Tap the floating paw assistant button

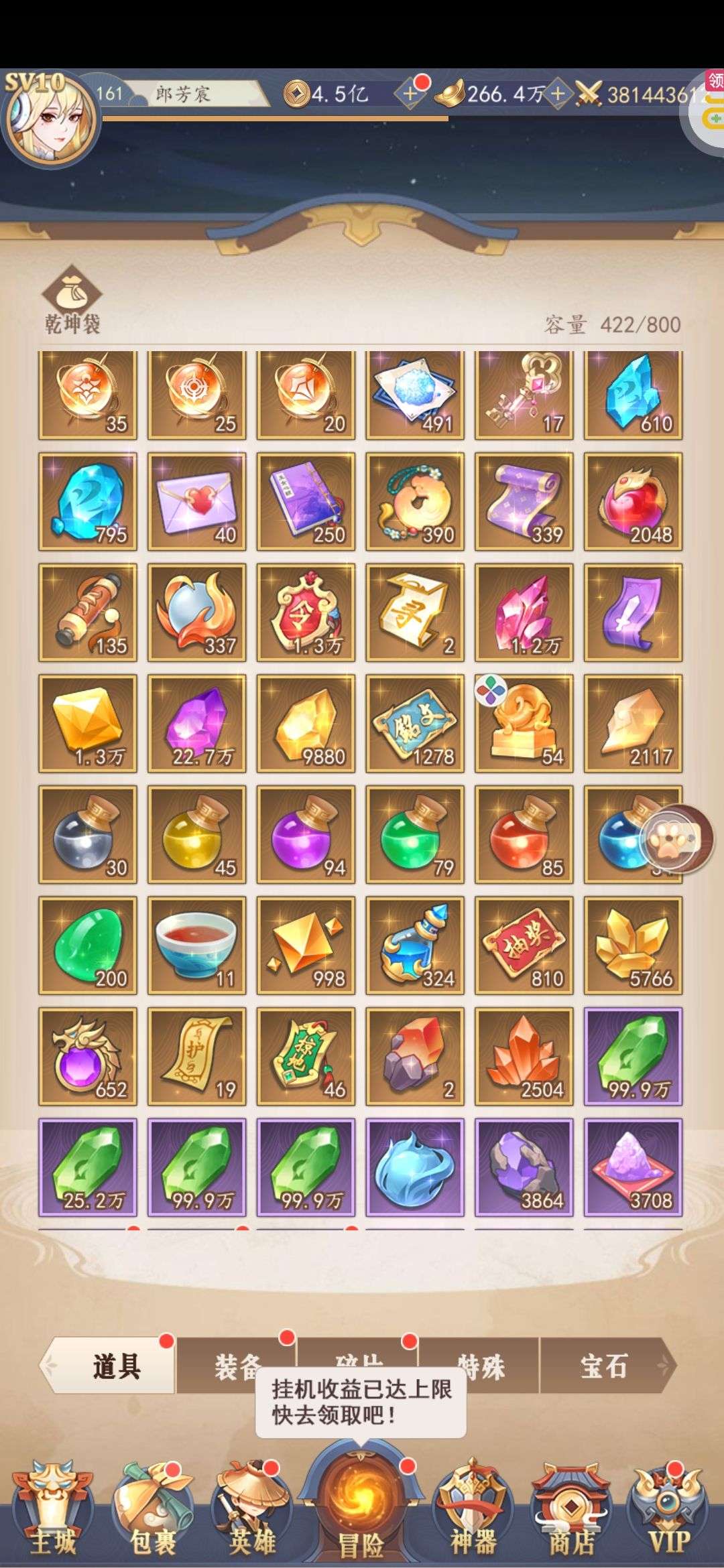[x=676, y=839]
